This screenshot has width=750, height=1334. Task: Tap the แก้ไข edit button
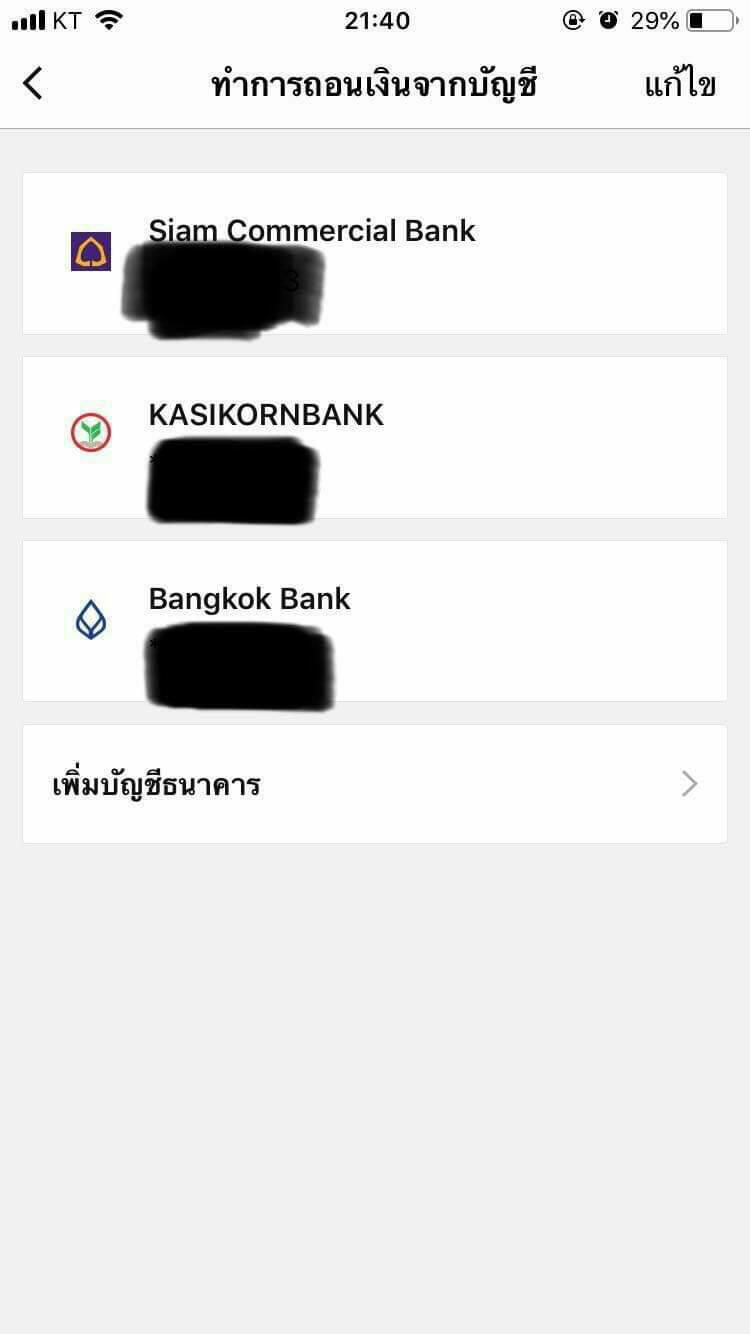point(680,84)
